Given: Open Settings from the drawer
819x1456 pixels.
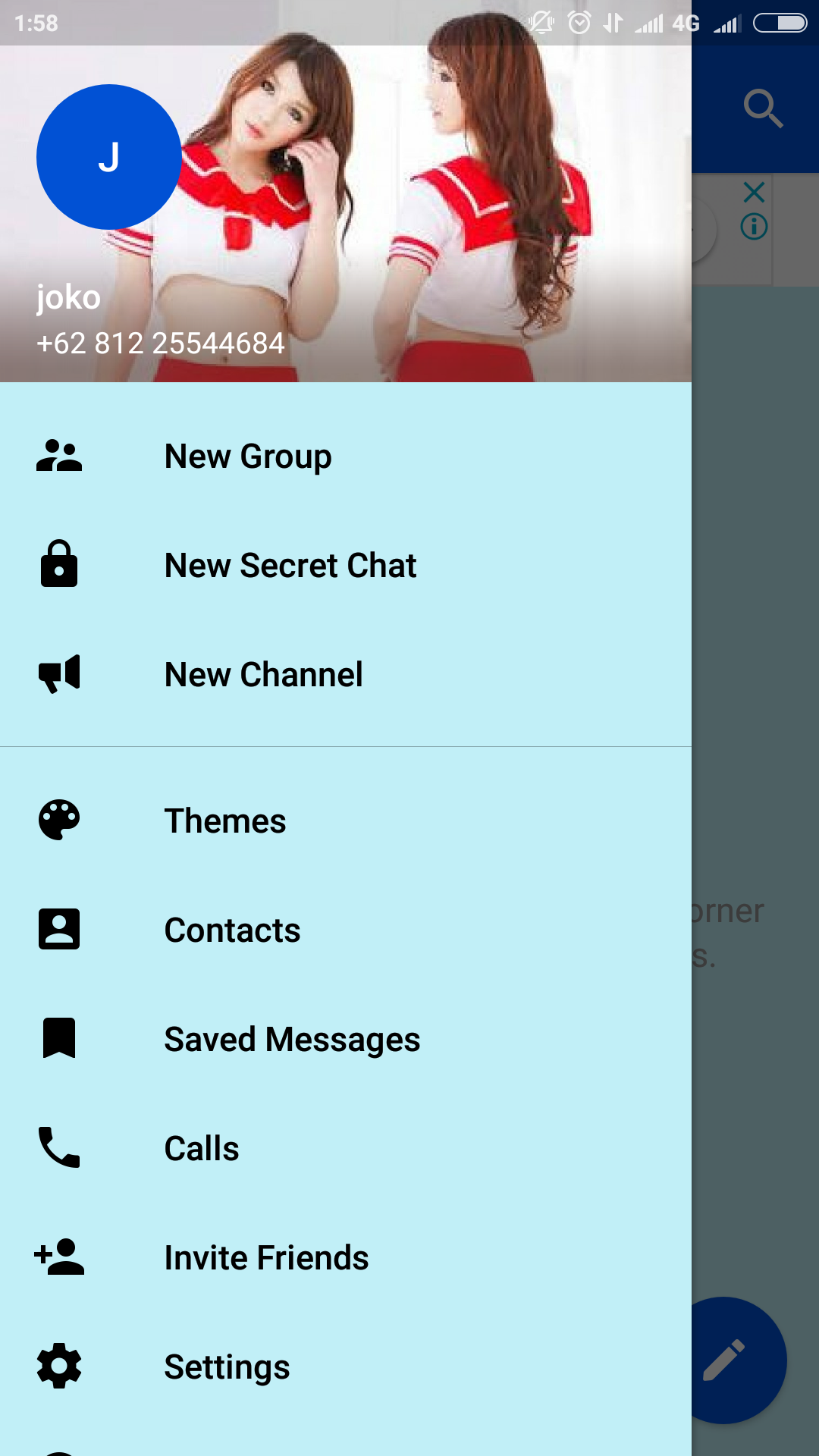Looking at the screenshot, I should (x=227, y=1367).
